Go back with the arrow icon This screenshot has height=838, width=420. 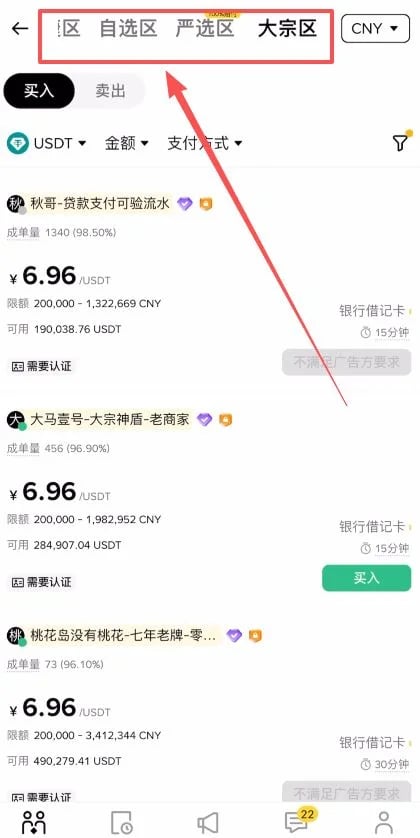coord(20,28)
